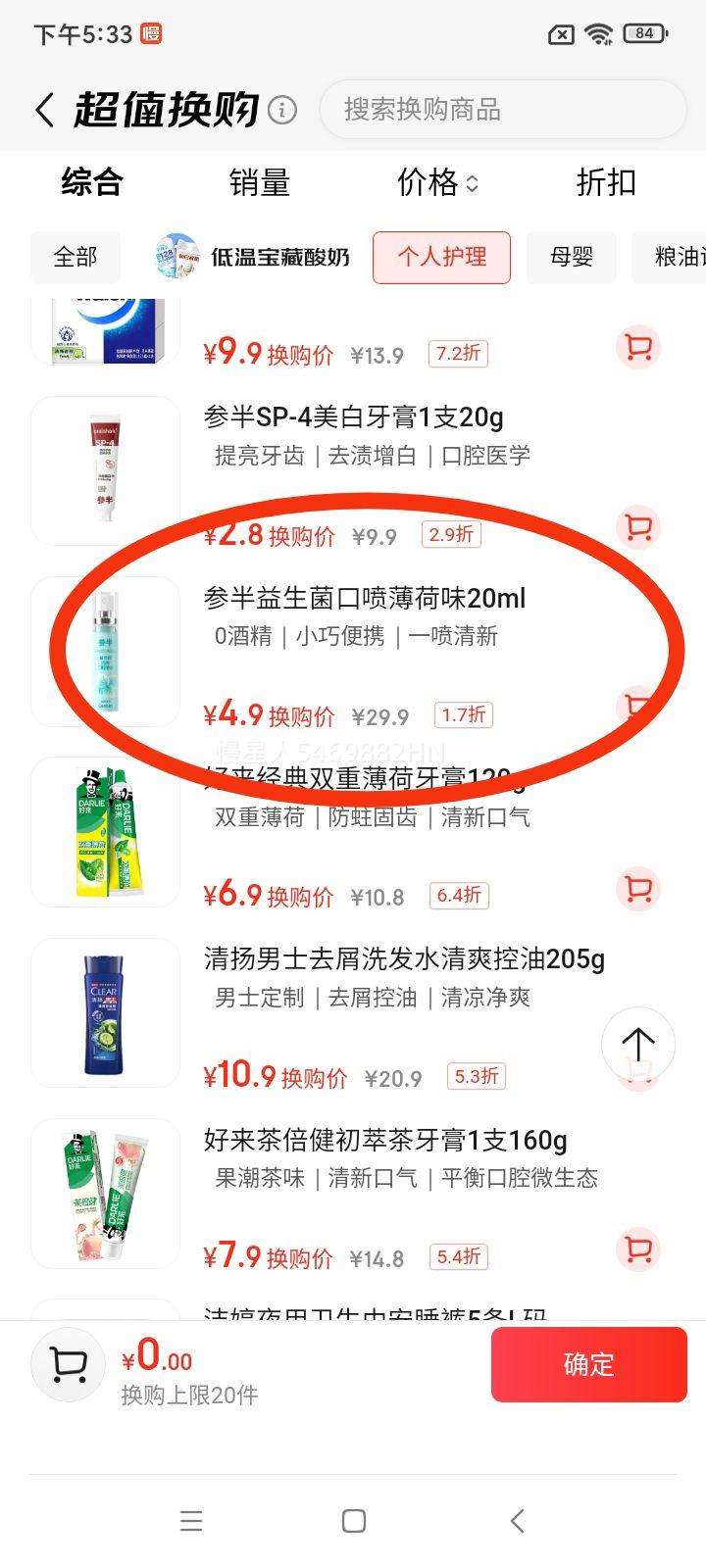Screen dimensions: 706x1568
Task: Add 参半SP-4美白牙膏 to cart via cart icon
Action: tap(638, 527)
